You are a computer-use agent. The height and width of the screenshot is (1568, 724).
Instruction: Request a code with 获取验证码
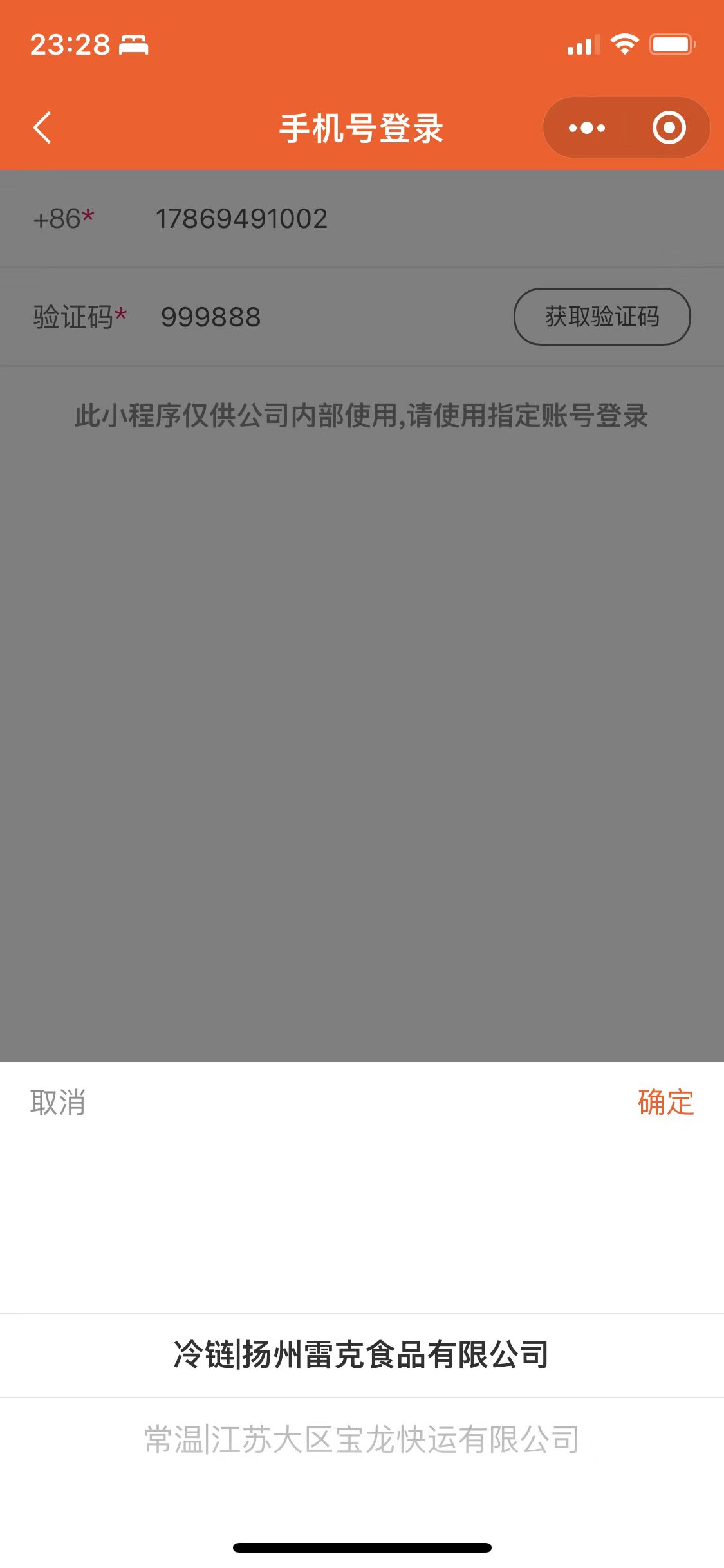coord(602,317)
